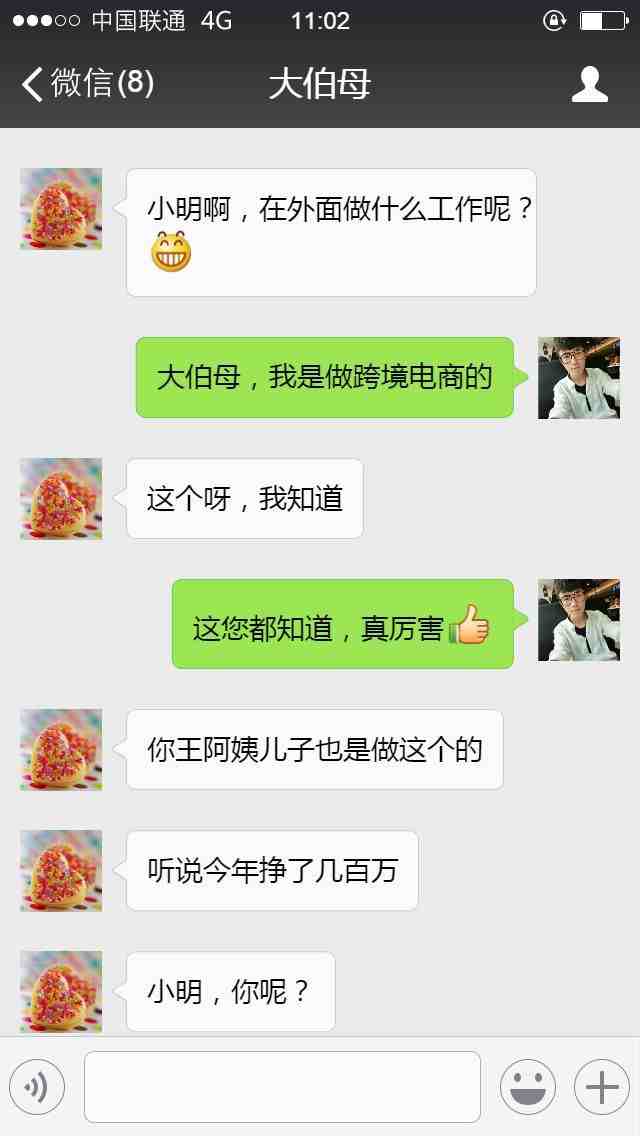
Task: Switch to voice message input
Action: (37, 1087)
